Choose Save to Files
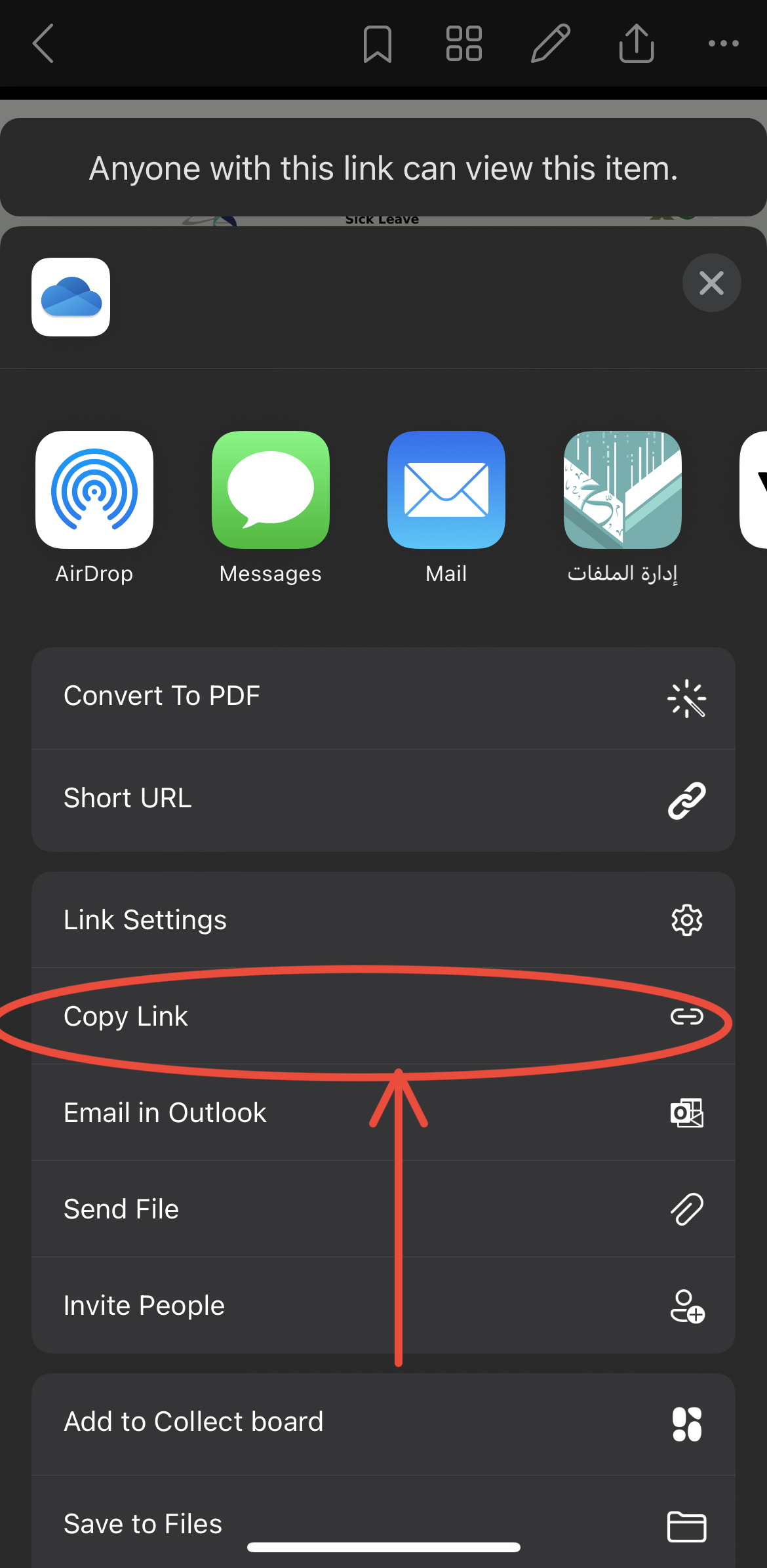 click(x=383, y=1525)
